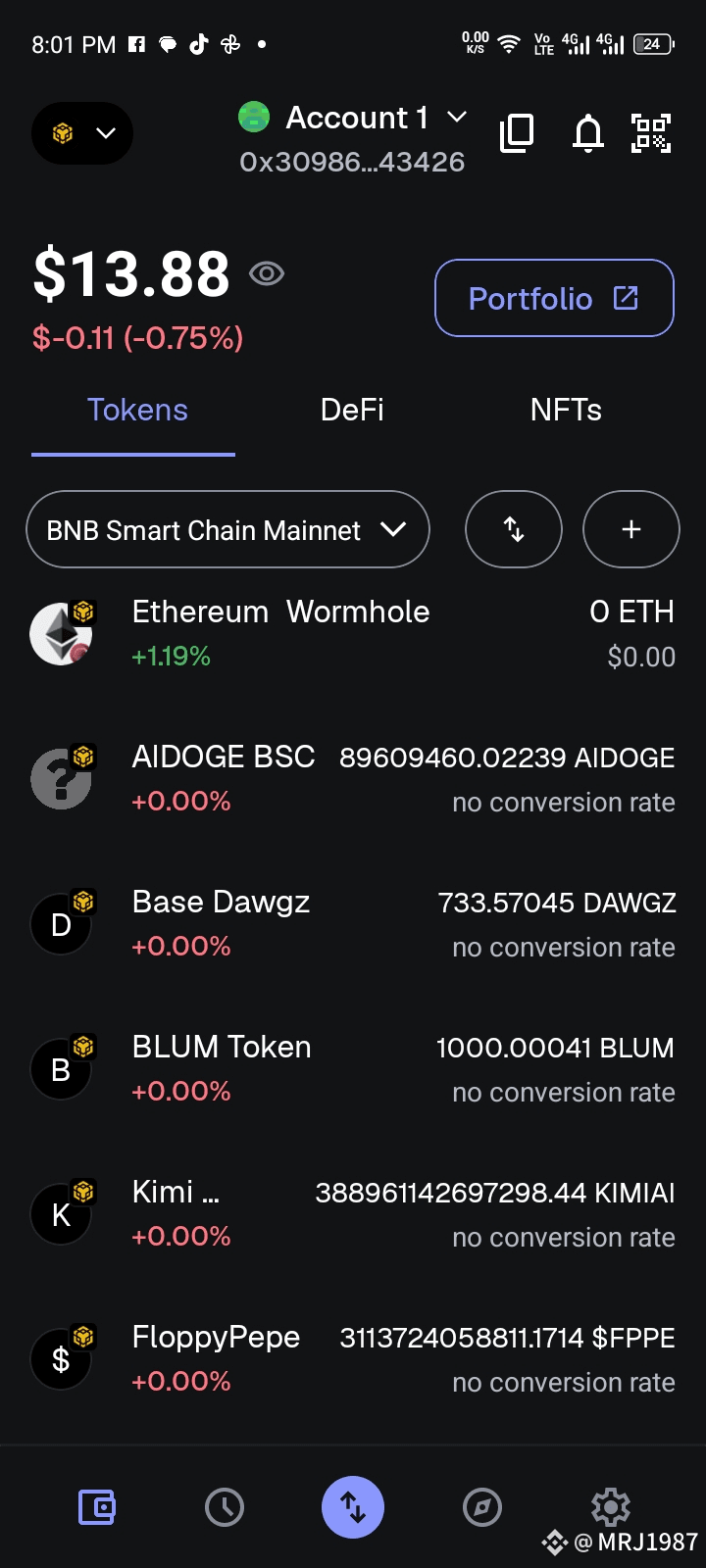Open the network selector in the header
The width and height of the screenshot is (706, 1568).
click(x=82, y=133)
